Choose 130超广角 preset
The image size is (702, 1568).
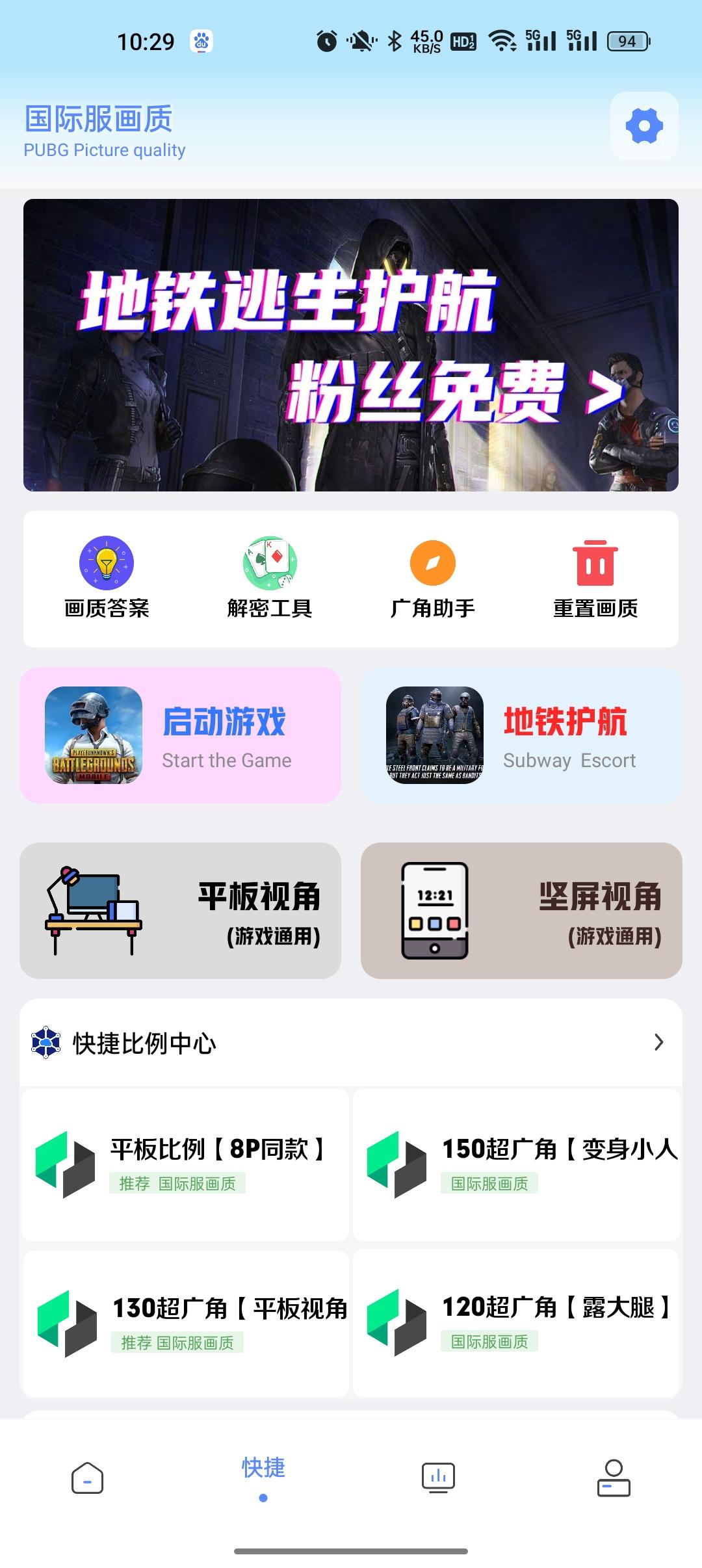click(187, 1324)
